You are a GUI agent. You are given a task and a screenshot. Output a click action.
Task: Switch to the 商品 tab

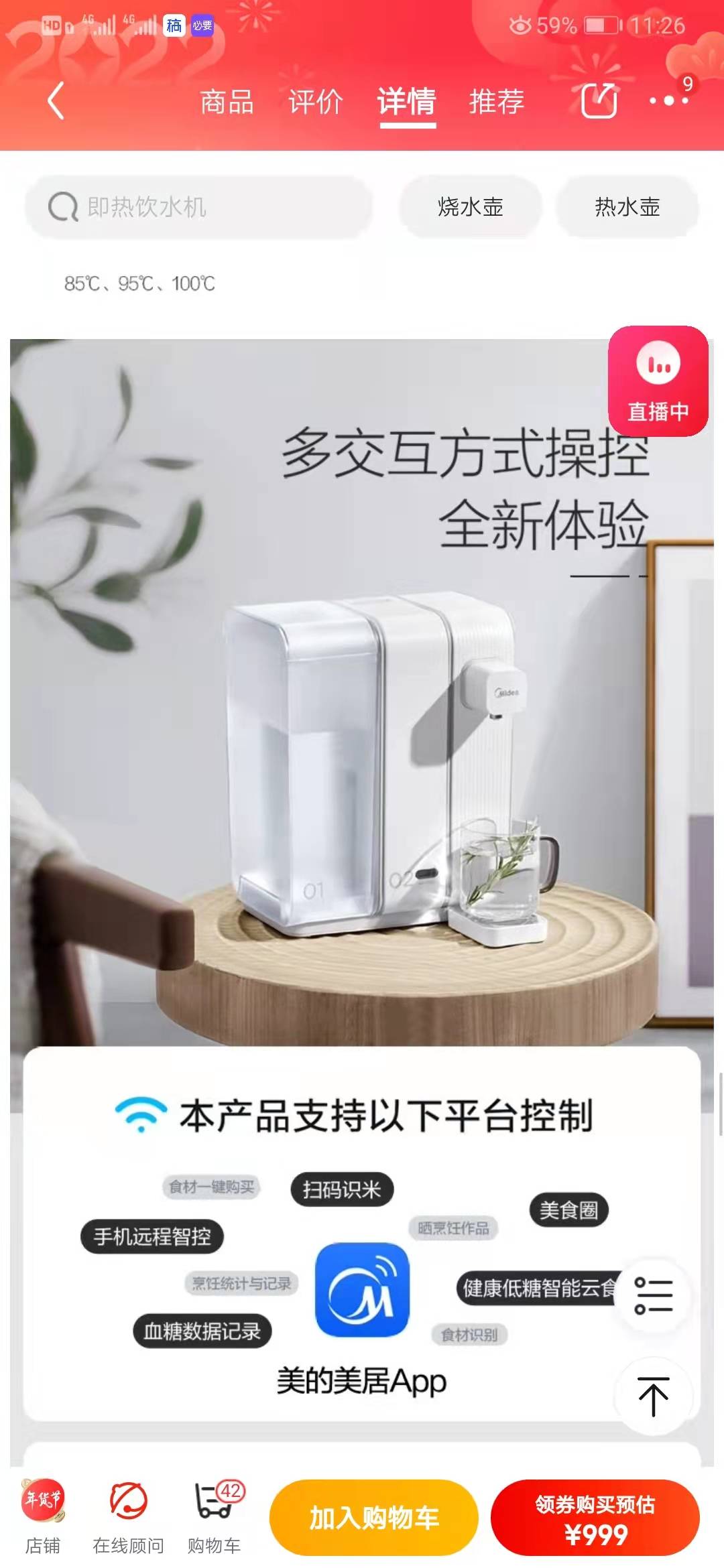[x=227, y=102]
